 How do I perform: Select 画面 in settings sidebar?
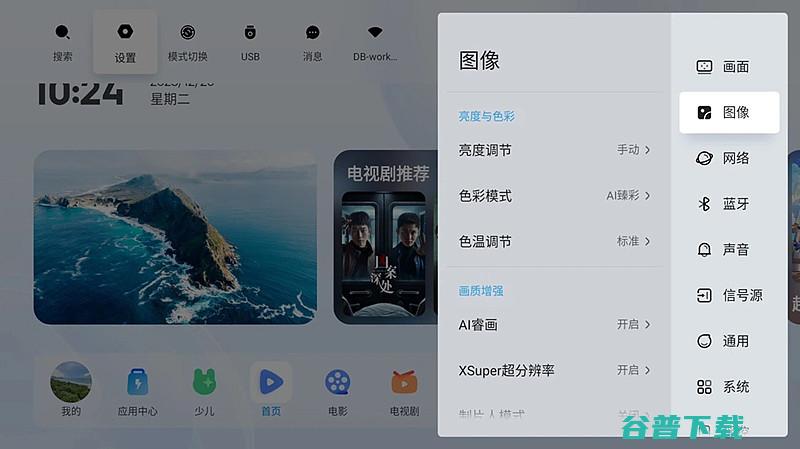[x=729, y=67]
